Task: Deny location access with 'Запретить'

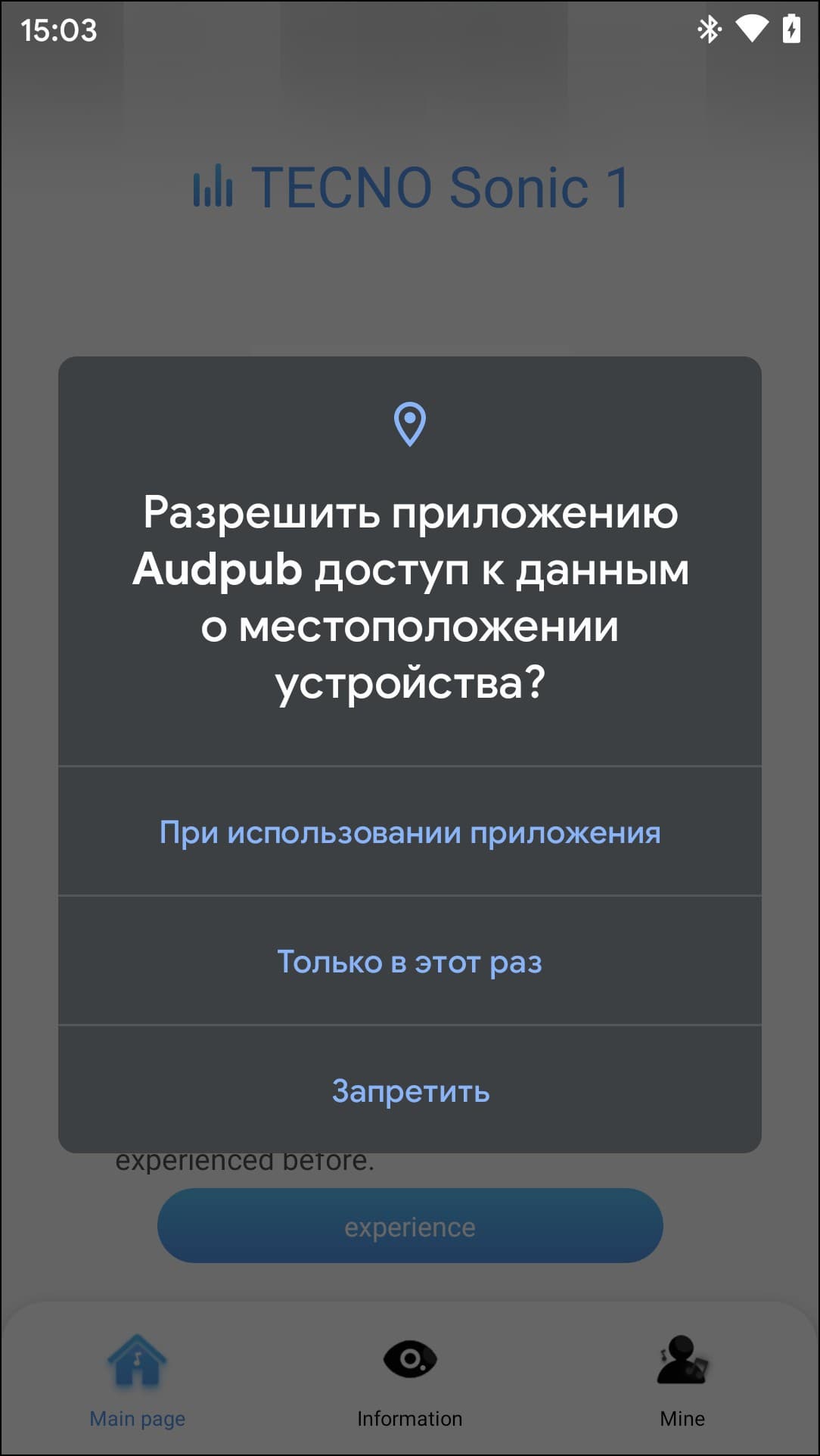Action: point(410,1091)
